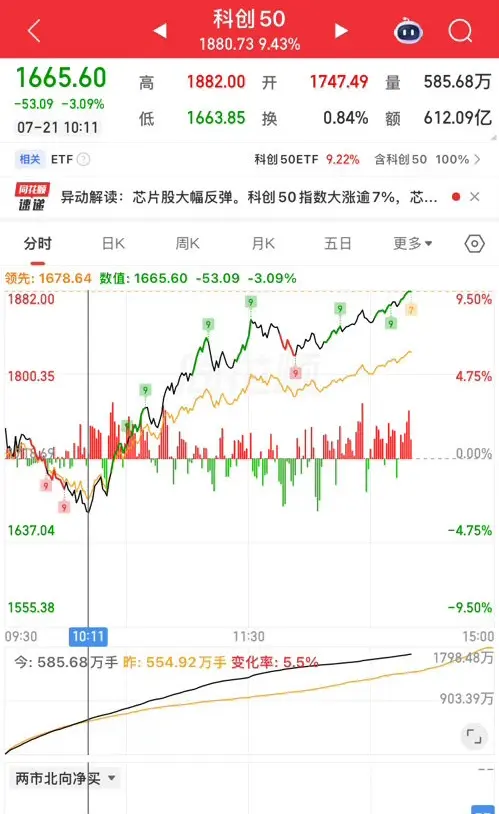Screen dimensions: 499x814
Task: Select the 分时 chart tab
Action: [37, 243]
